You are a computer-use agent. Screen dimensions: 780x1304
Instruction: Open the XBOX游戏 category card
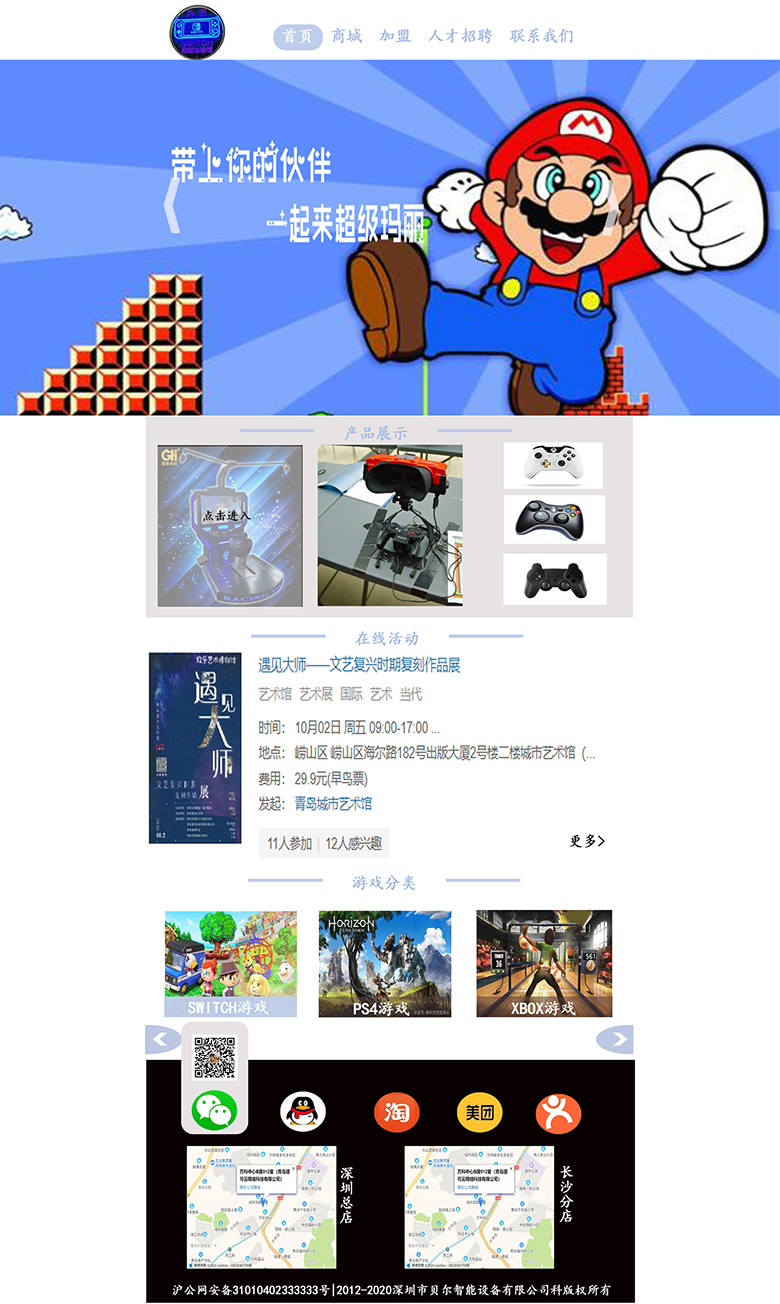(544, 963)
